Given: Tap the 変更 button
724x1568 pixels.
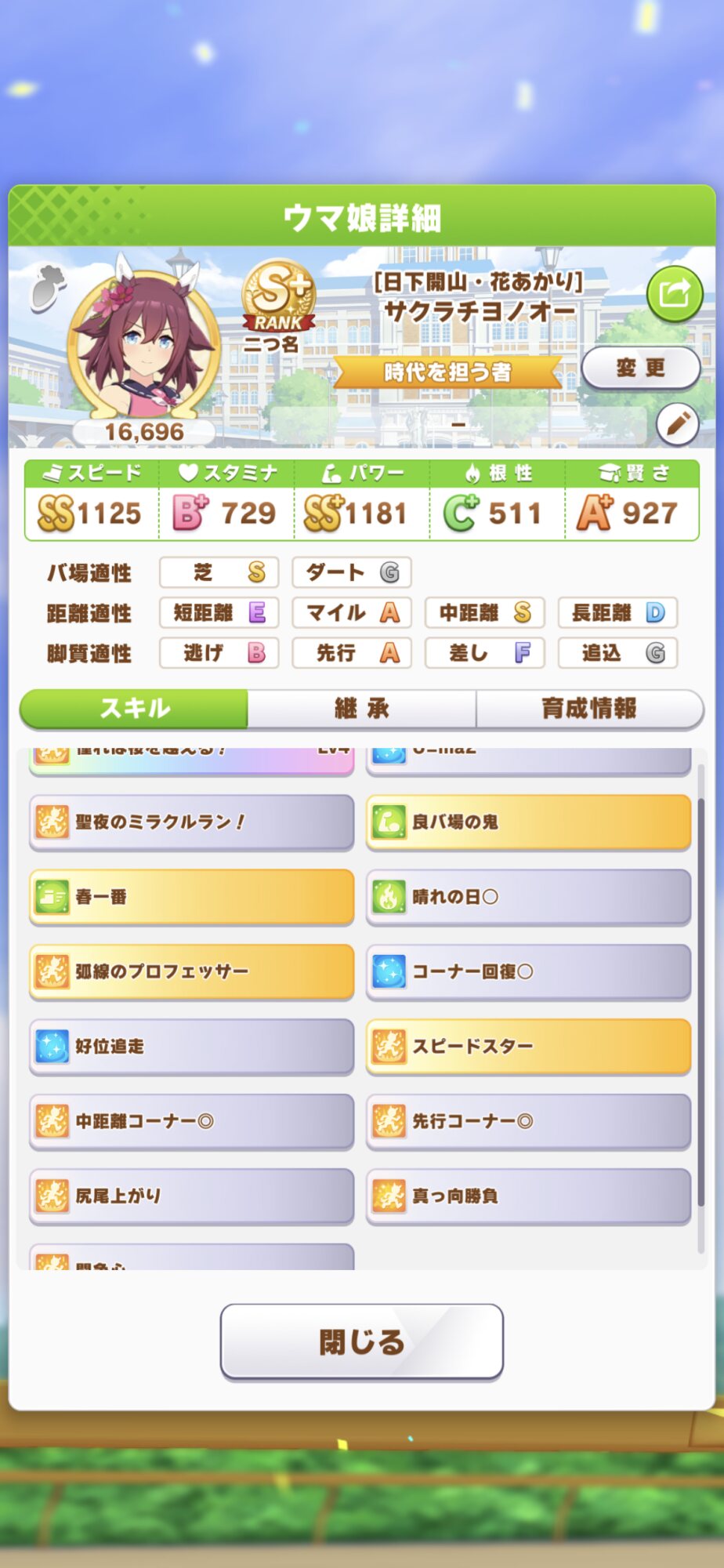Looking at the screenshot, I should point(640,368).
